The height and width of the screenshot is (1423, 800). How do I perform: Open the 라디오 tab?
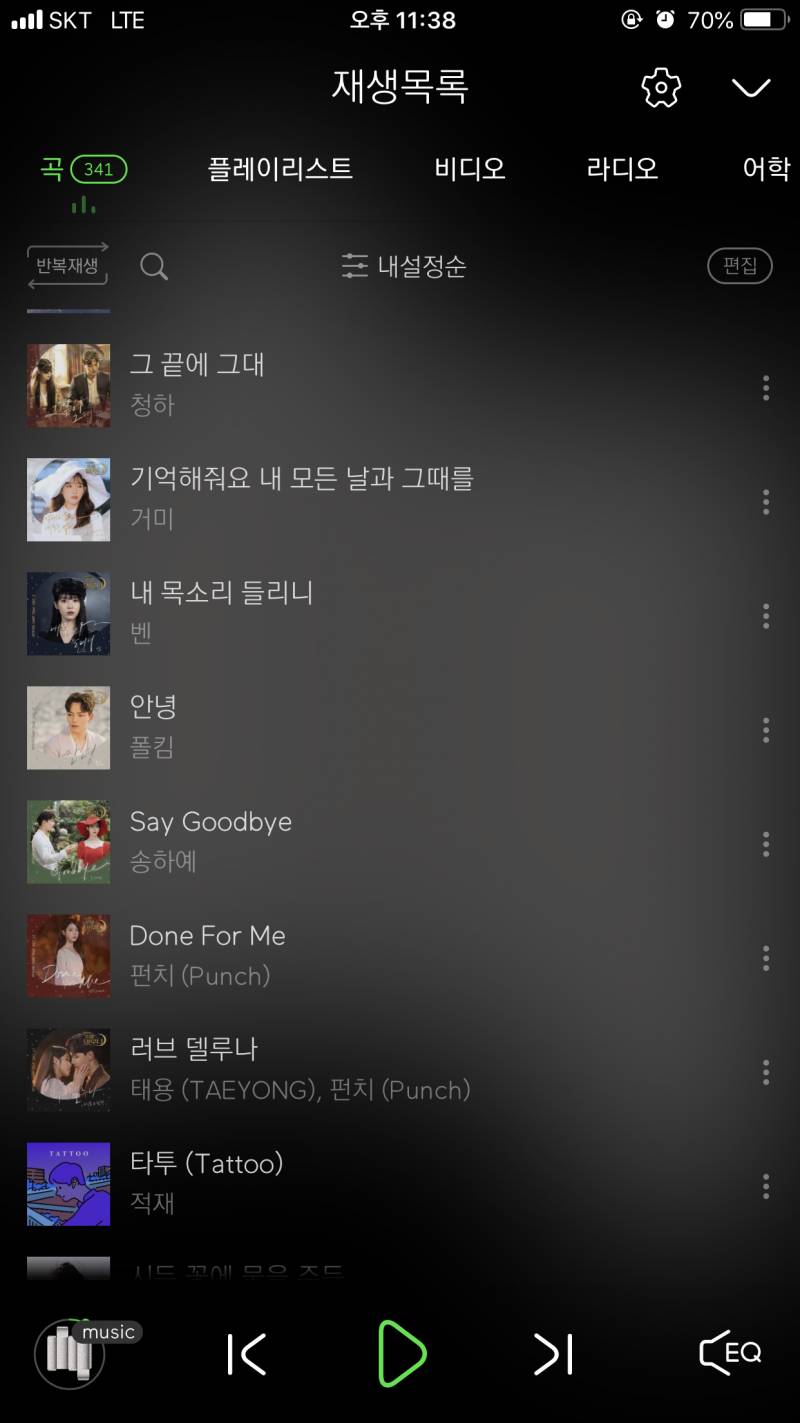622,169
